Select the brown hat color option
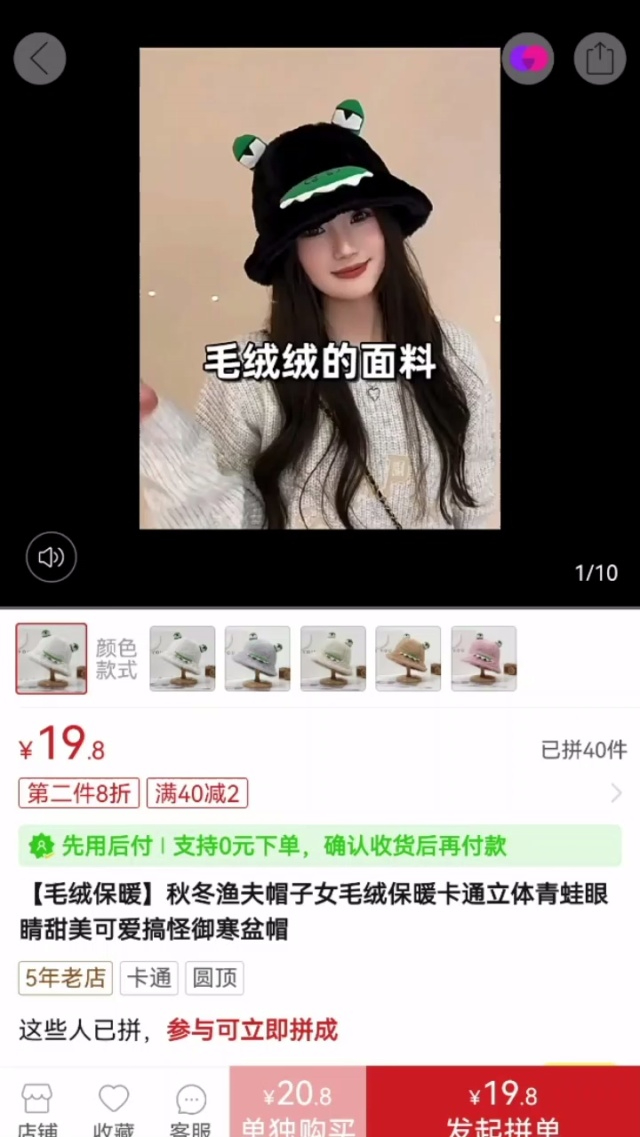This screenshot has height=1137, width=640. click(408, 658)
